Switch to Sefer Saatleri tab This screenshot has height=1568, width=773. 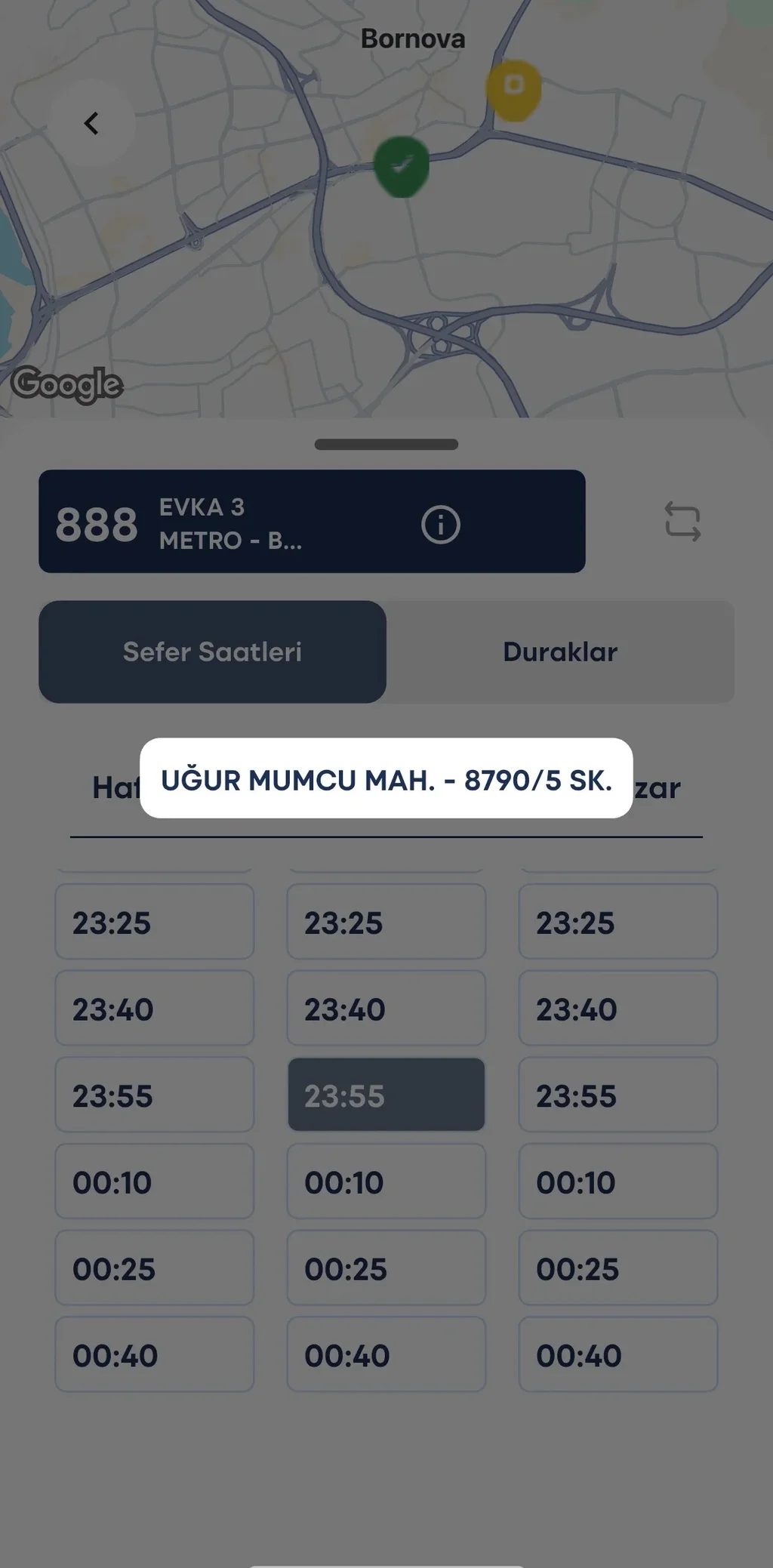(212, 652)
